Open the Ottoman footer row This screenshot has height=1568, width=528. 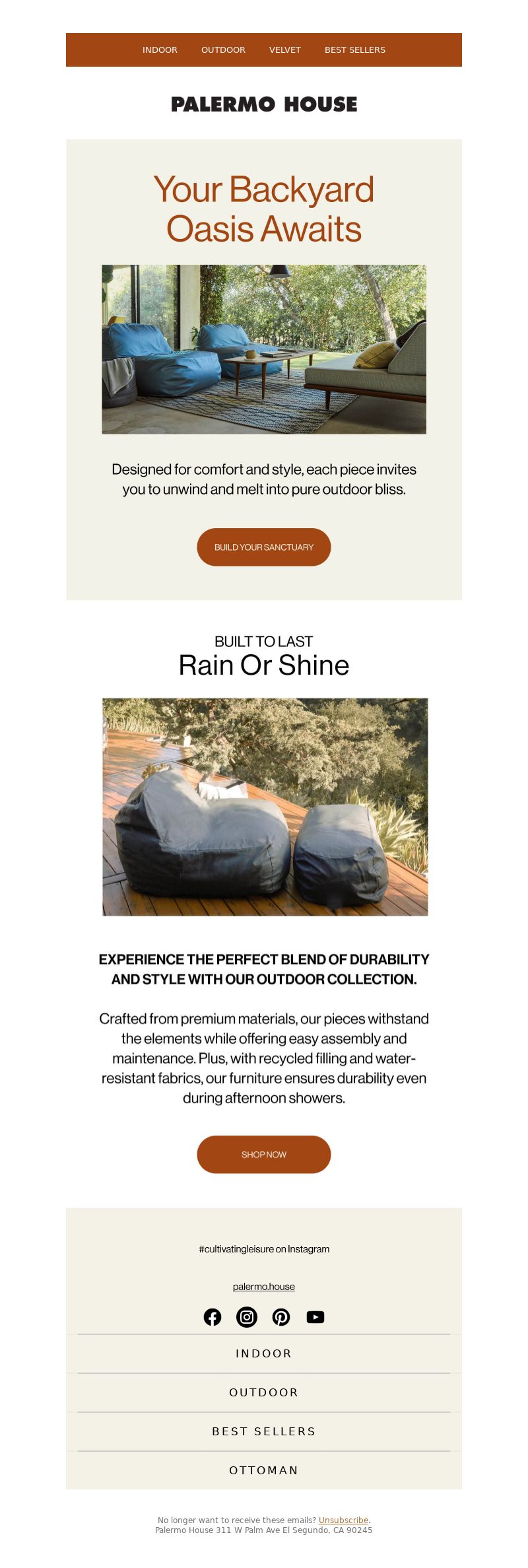coord(264,1470)
